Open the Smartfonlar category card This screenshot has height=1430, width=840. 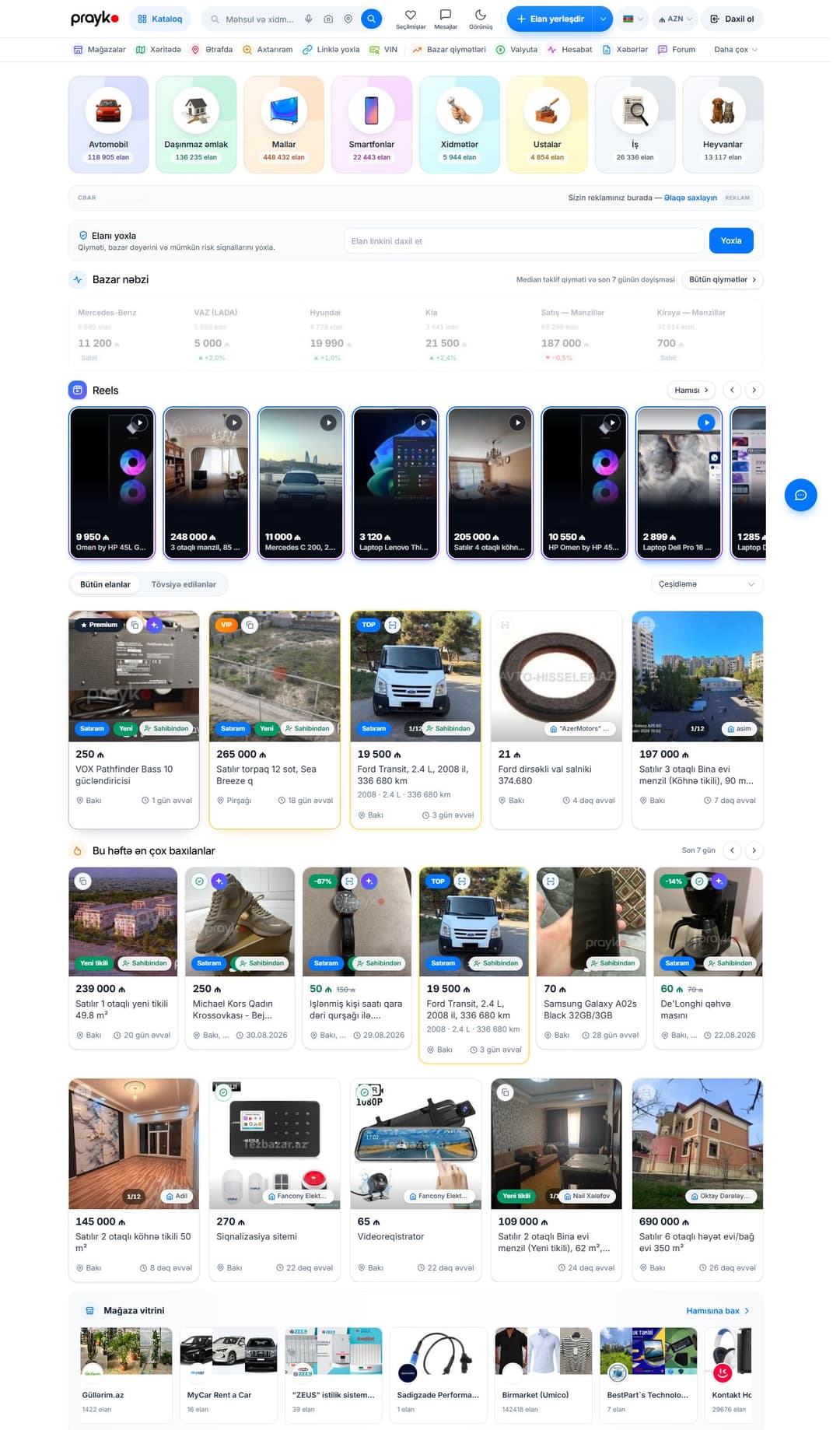[x=372, y=124]
